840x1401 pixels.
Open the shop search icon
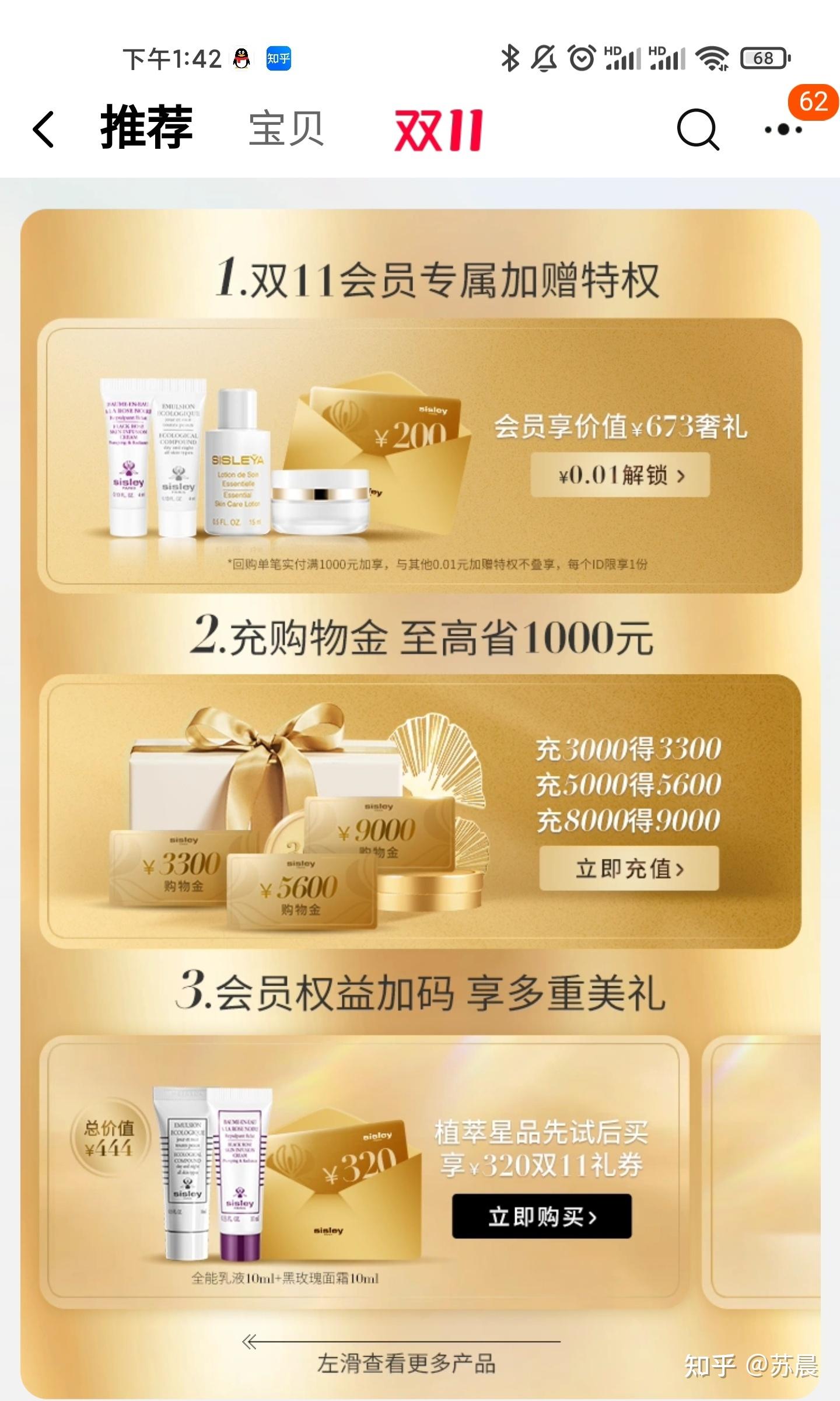[698, 129]
